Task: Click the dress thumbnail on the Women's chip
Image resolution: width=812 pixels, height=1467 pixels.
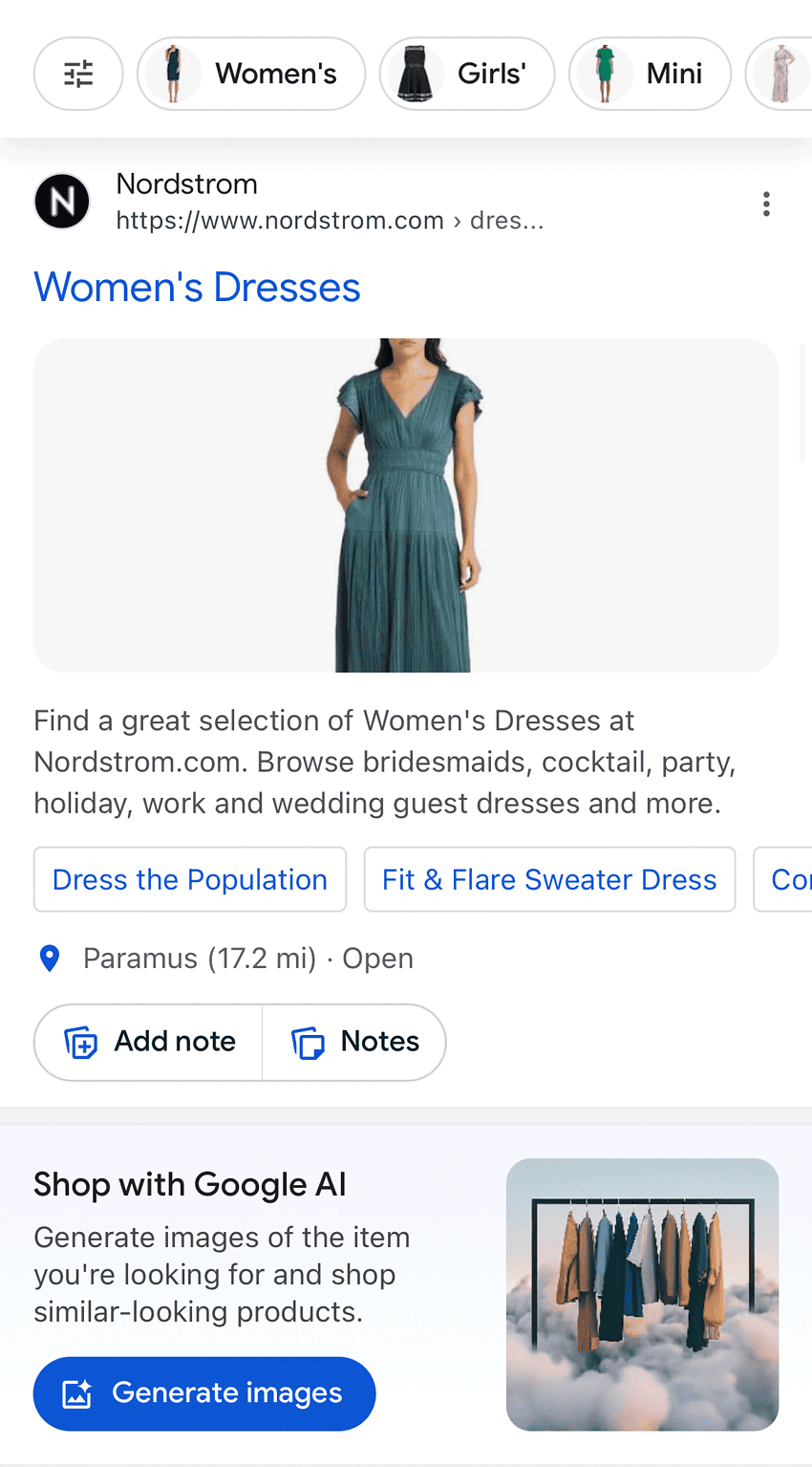Action: [x=173, y=73]
